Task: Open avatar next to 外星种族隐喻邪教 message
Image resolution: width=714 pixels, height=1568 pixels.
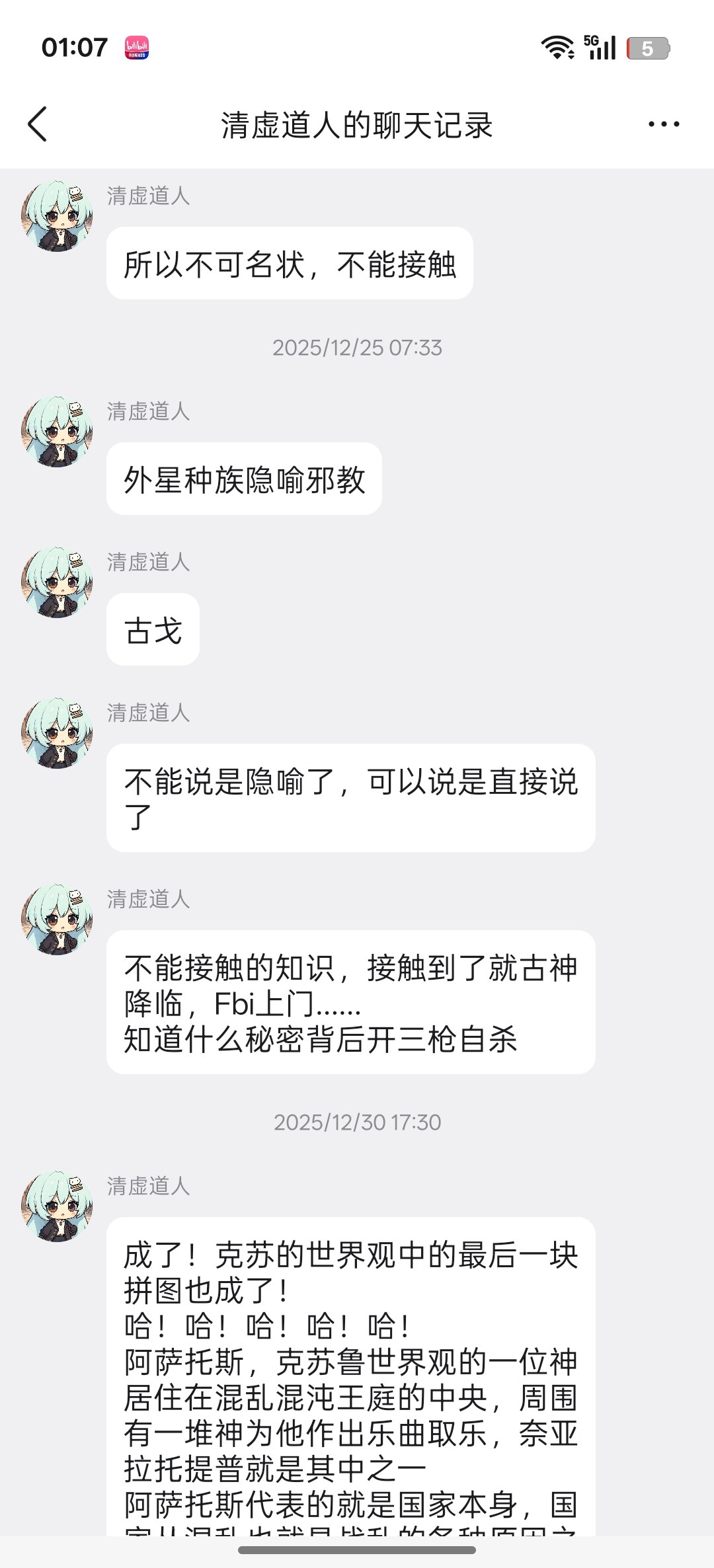Action: pyautogui.click(x=58, y=432)
